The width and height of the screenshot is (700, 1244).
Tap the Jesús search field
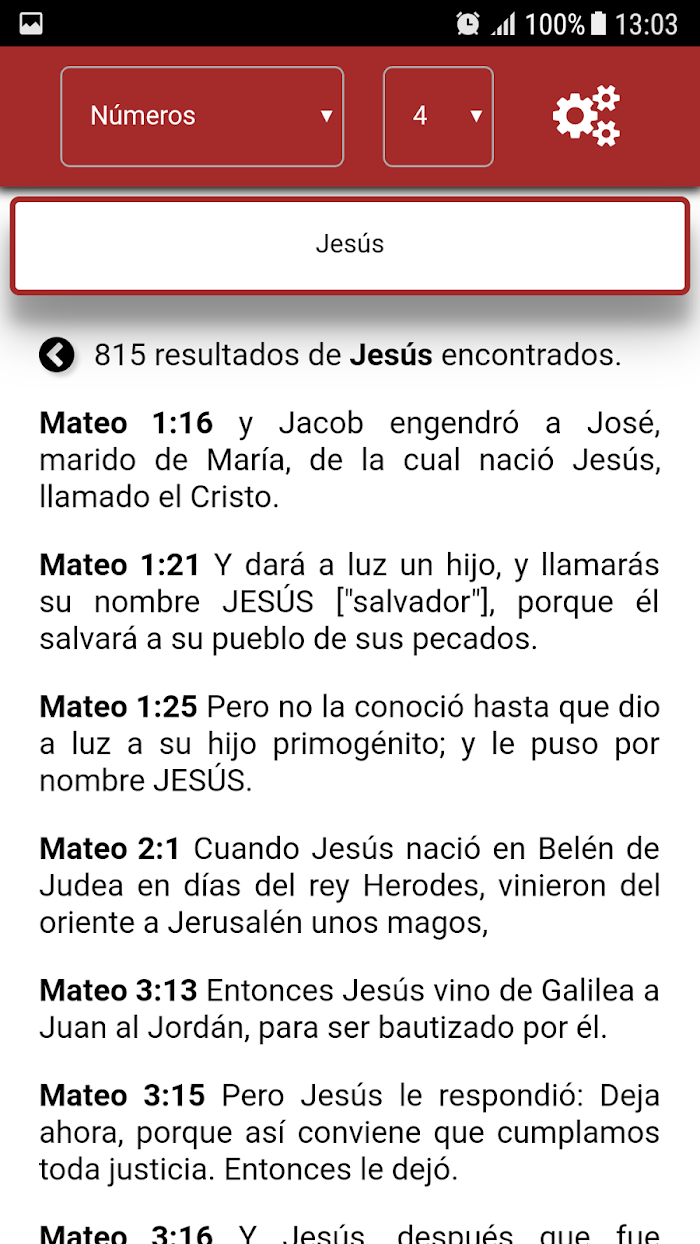point(350,245)
